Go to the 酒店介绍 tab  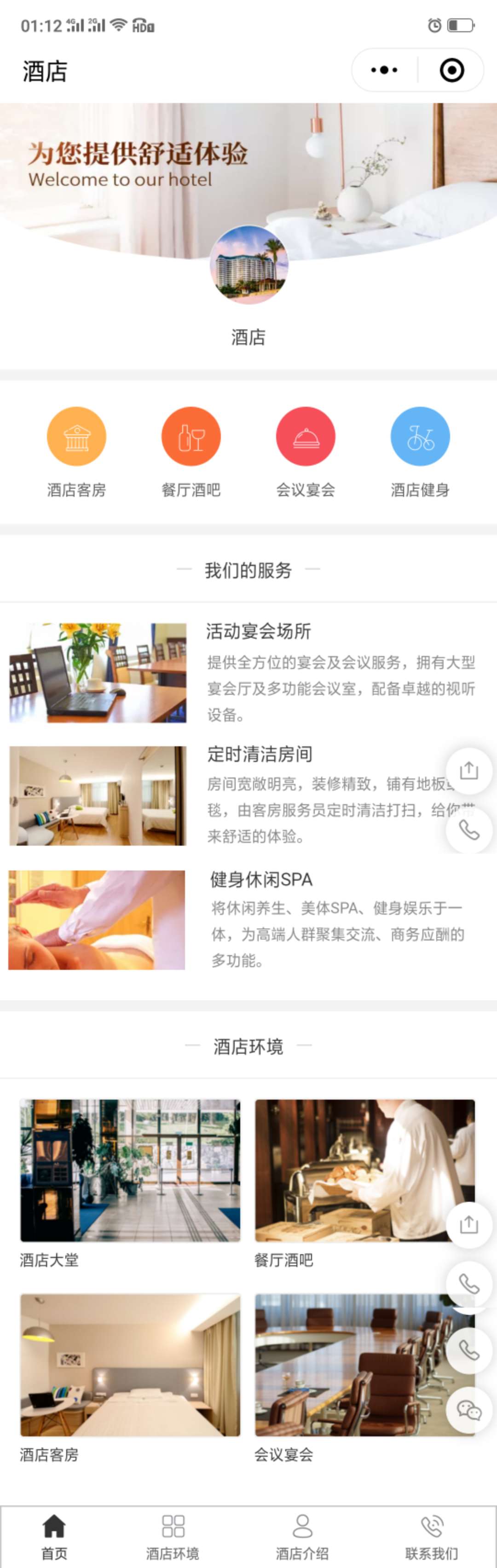pyautogui.click(x=302, y=1535)
